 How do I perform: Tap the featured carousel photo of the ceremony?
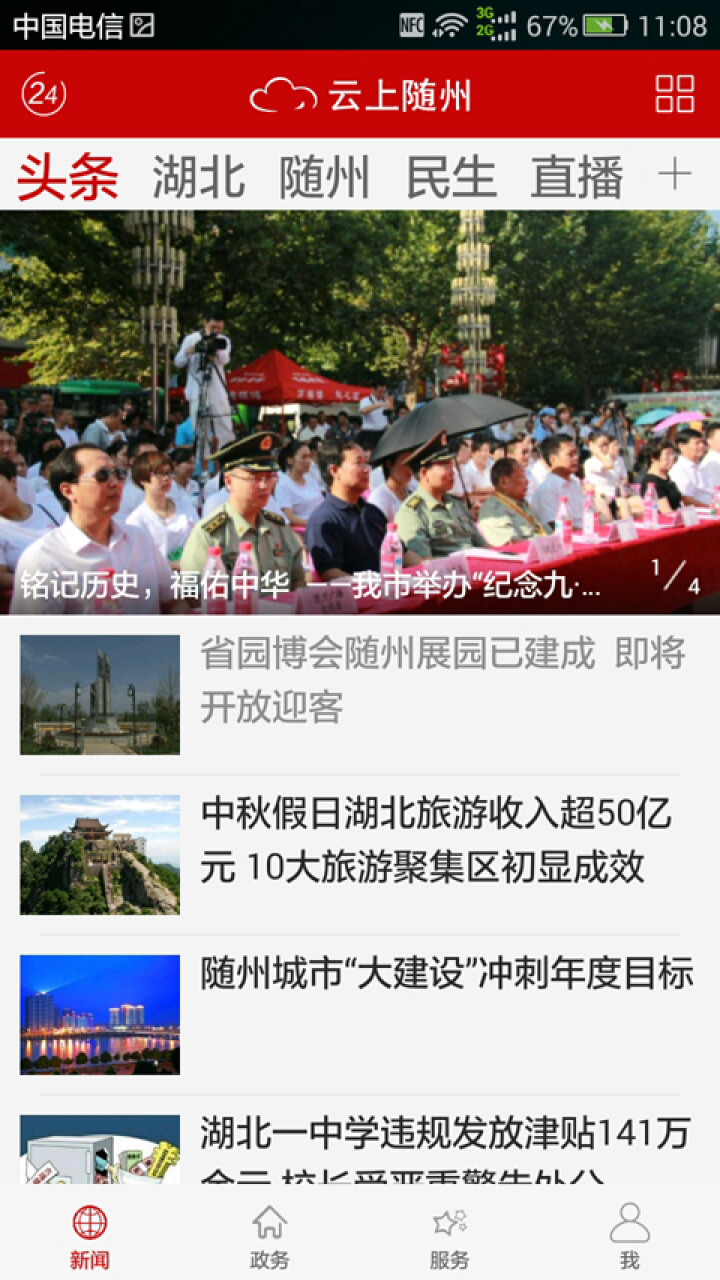360,400
